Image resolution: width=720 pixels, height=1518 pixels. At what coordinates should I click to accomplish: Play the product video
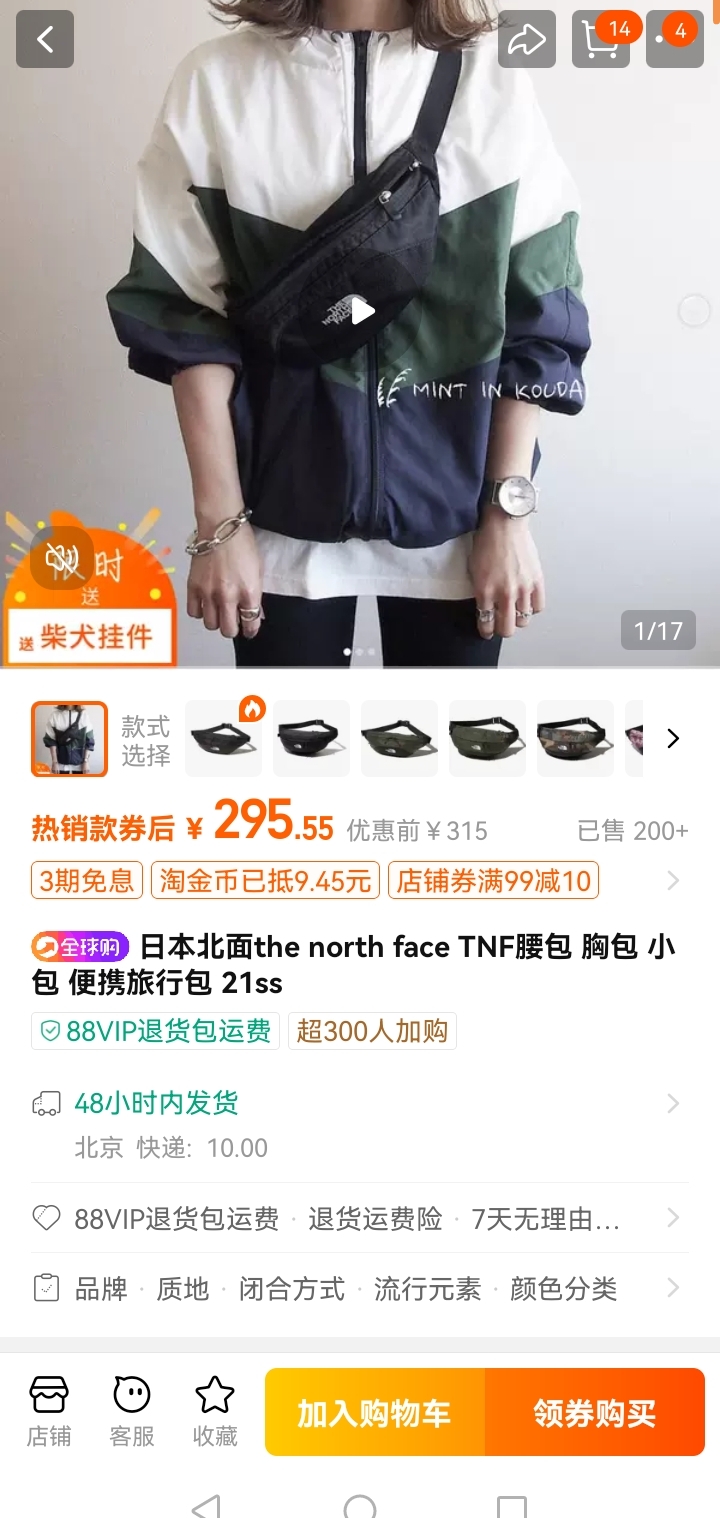362,311
